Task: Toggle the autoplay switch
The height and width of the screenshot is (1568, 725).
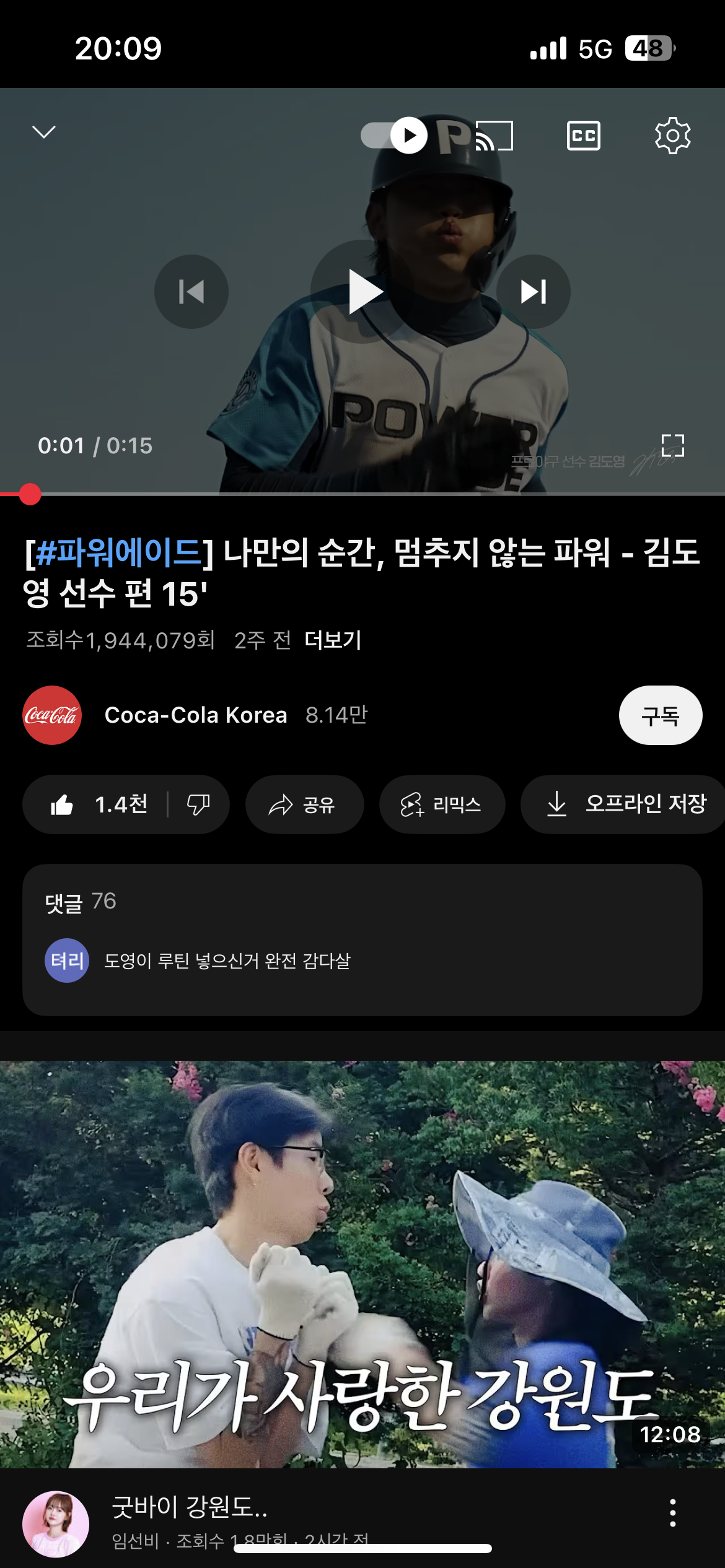Action: [395, 135]
